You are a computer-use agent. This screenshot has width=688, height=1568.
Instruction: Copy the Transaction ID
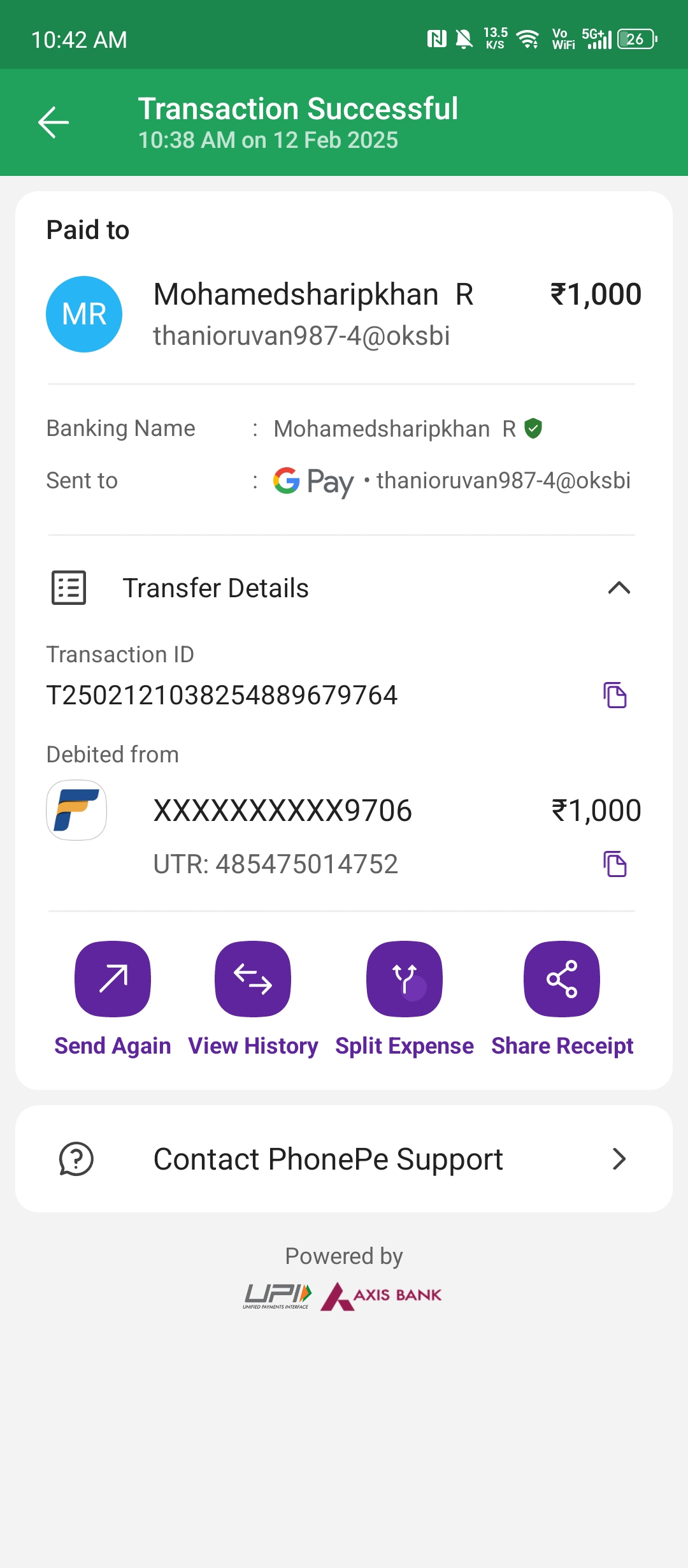tap(615, 695)
